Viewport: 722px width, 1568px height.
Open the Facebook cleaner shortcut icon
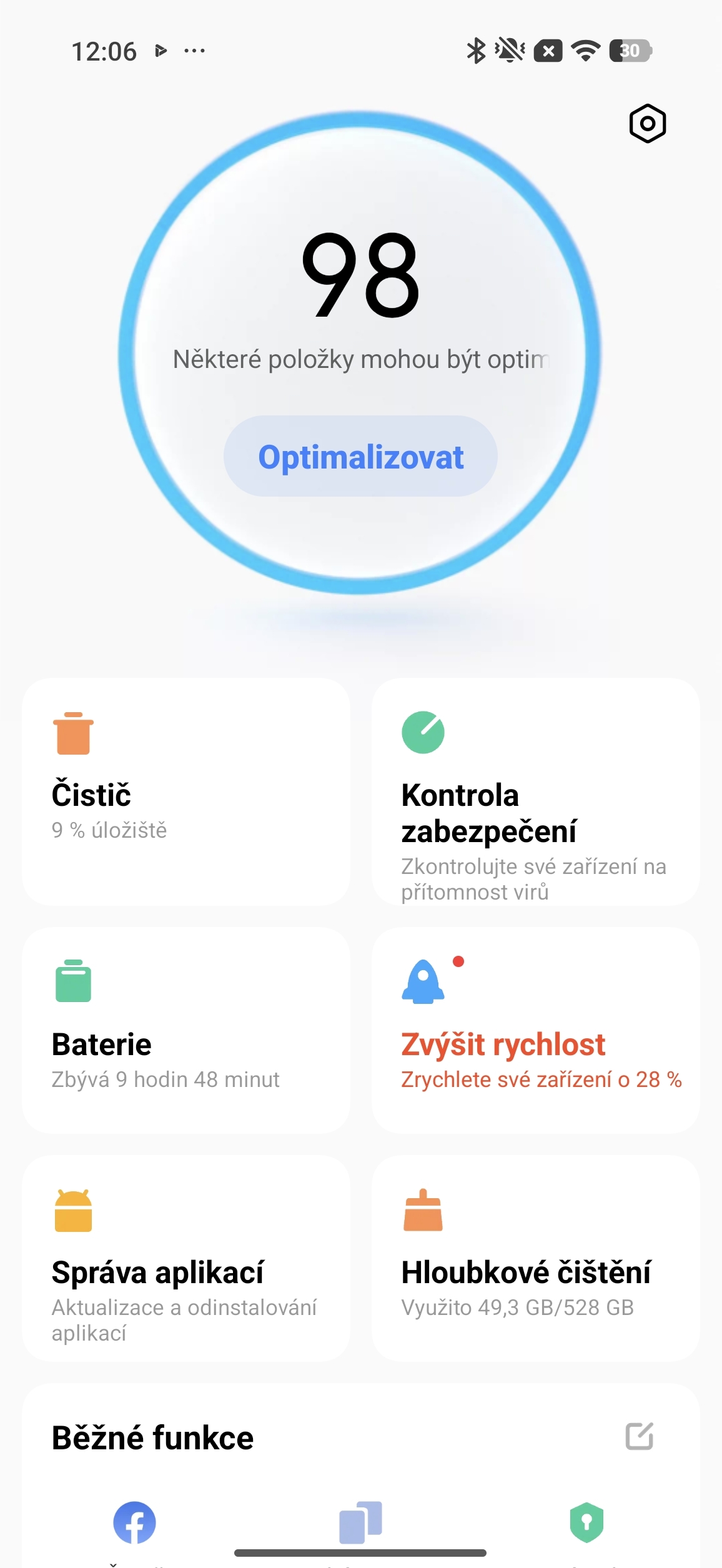tap(136, 1523)
